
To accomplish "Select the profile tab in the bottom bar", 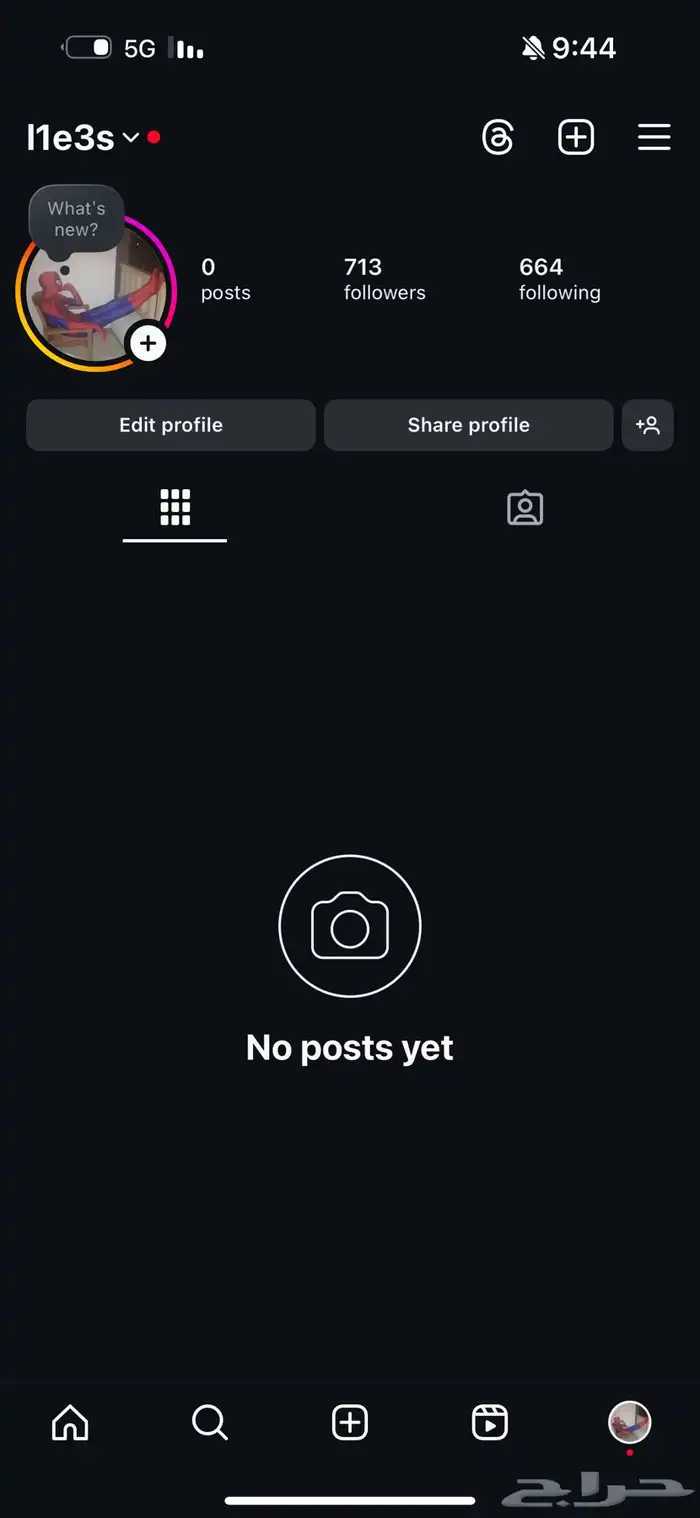I will point(630,1422).
